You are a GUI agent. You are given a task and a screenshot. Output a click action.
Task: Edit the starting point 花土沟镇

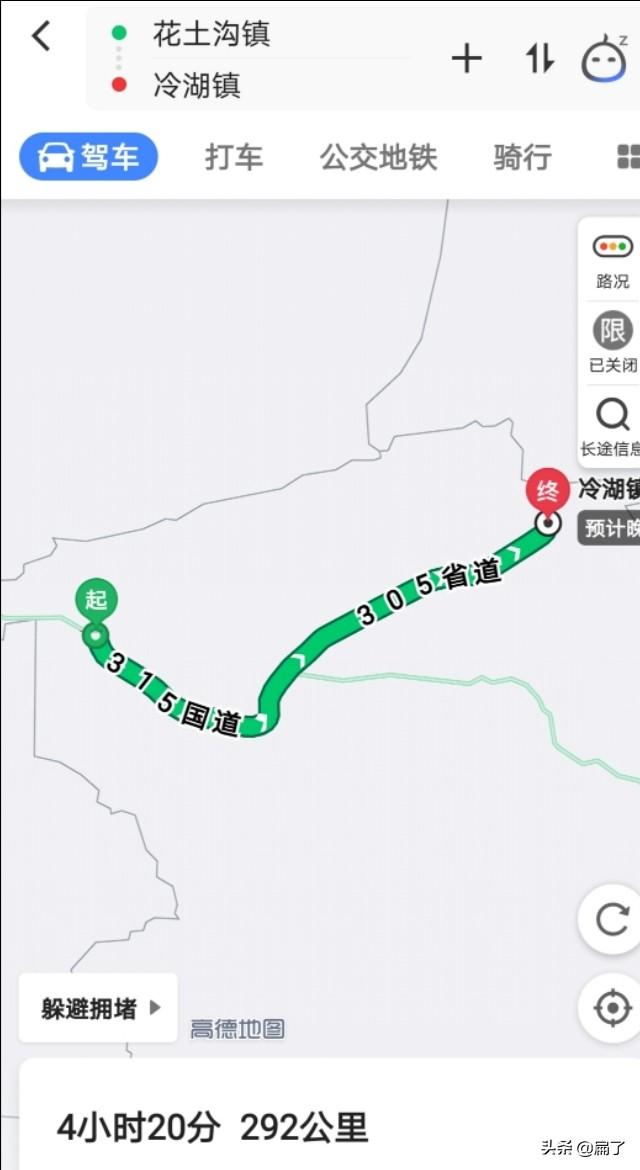(x=211, y=34)
